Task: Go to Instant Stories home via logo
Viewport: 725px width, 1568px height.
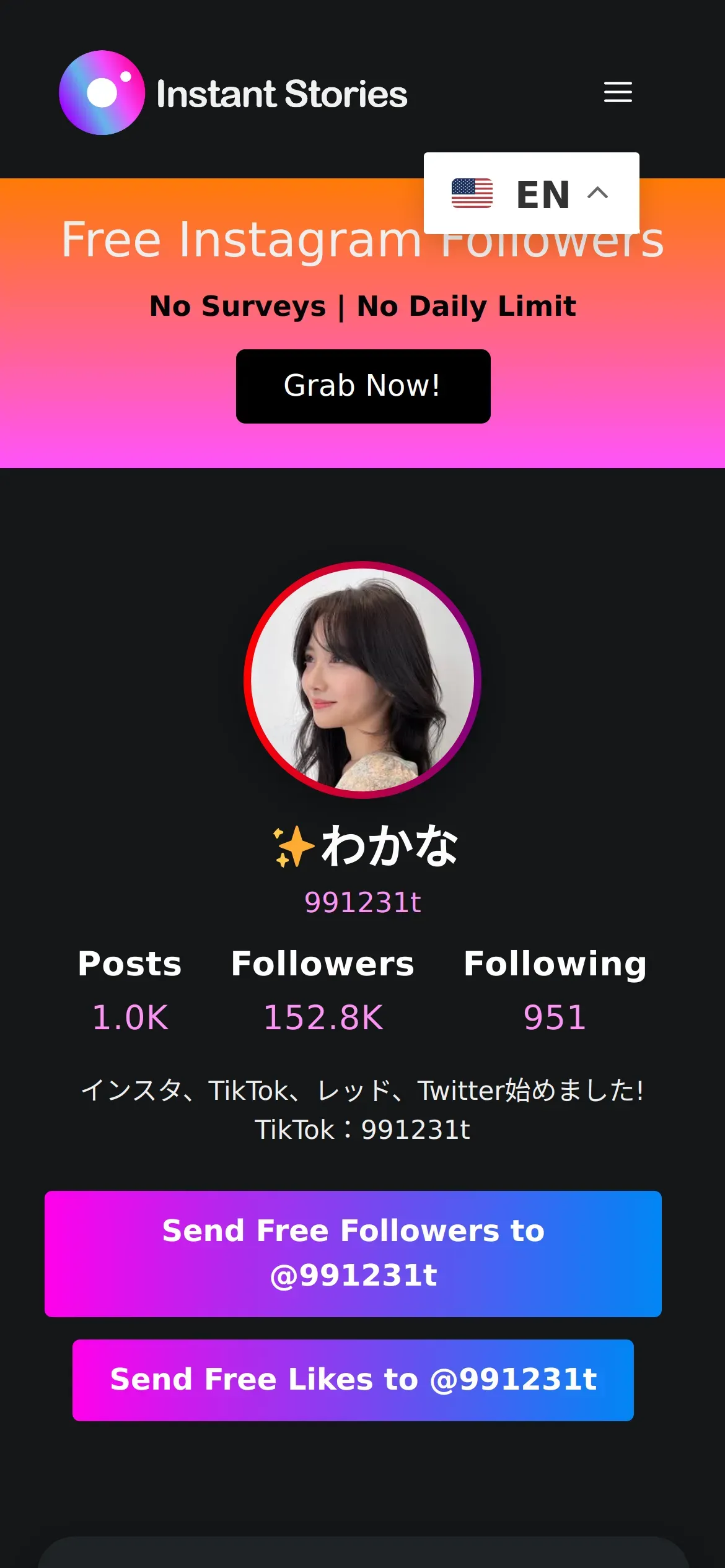Action: (233, 93)
